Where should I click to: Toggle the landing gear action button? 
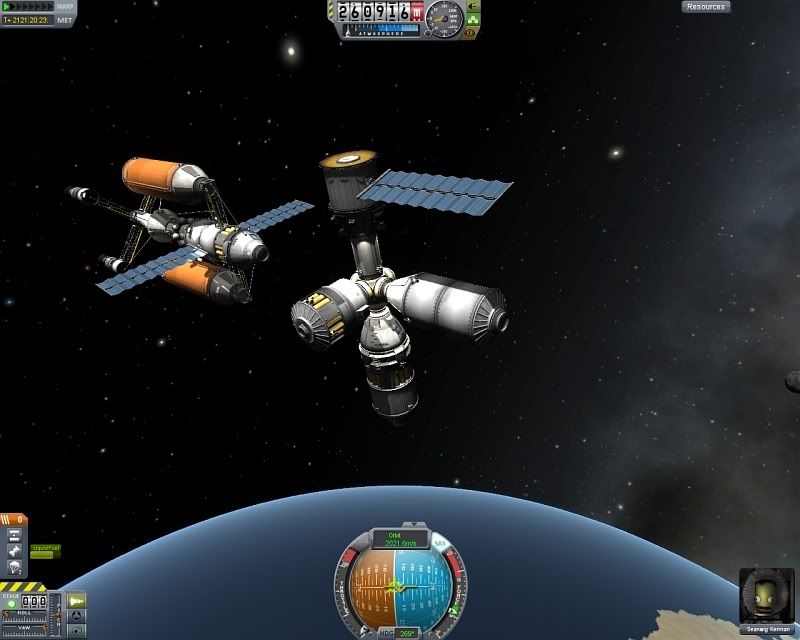pyautogui.click(x=473, y=6)
